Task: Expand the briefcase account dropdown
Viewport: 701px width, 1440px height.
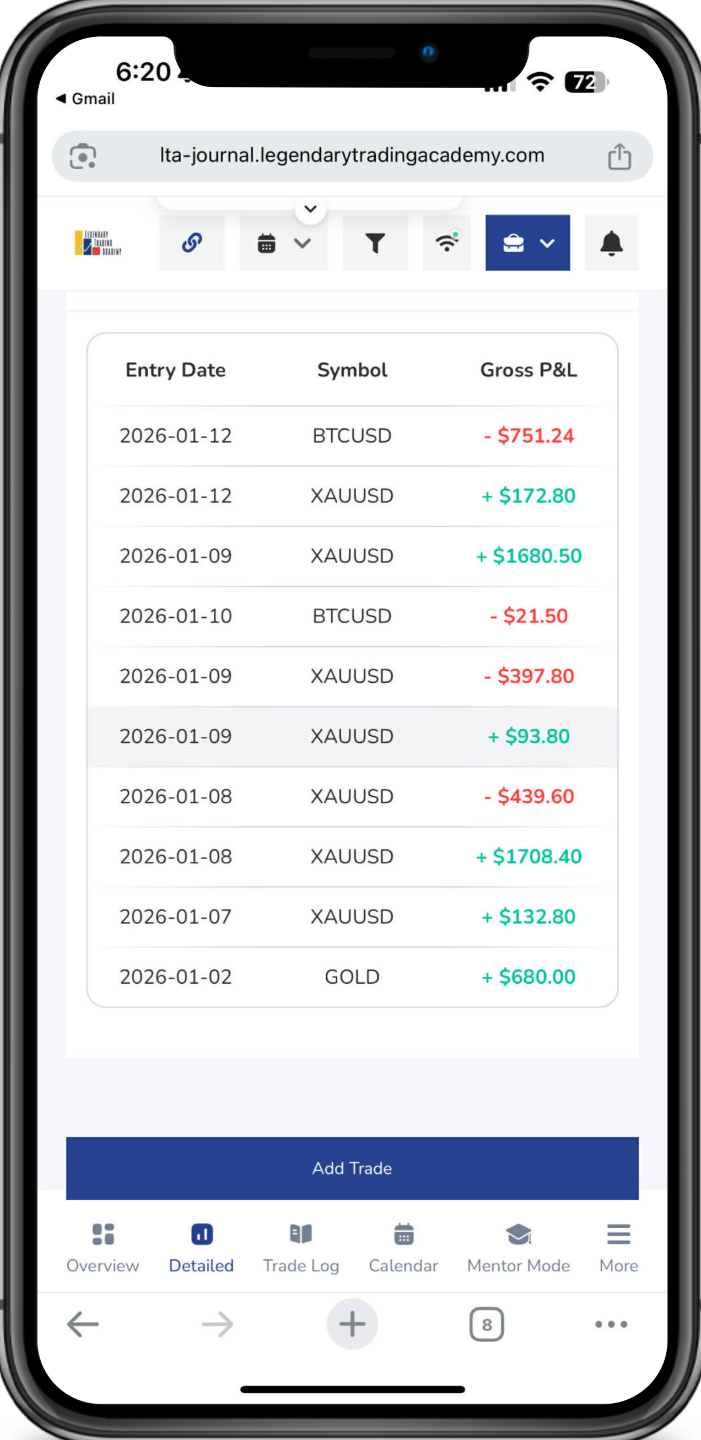Action: (527, 243)
